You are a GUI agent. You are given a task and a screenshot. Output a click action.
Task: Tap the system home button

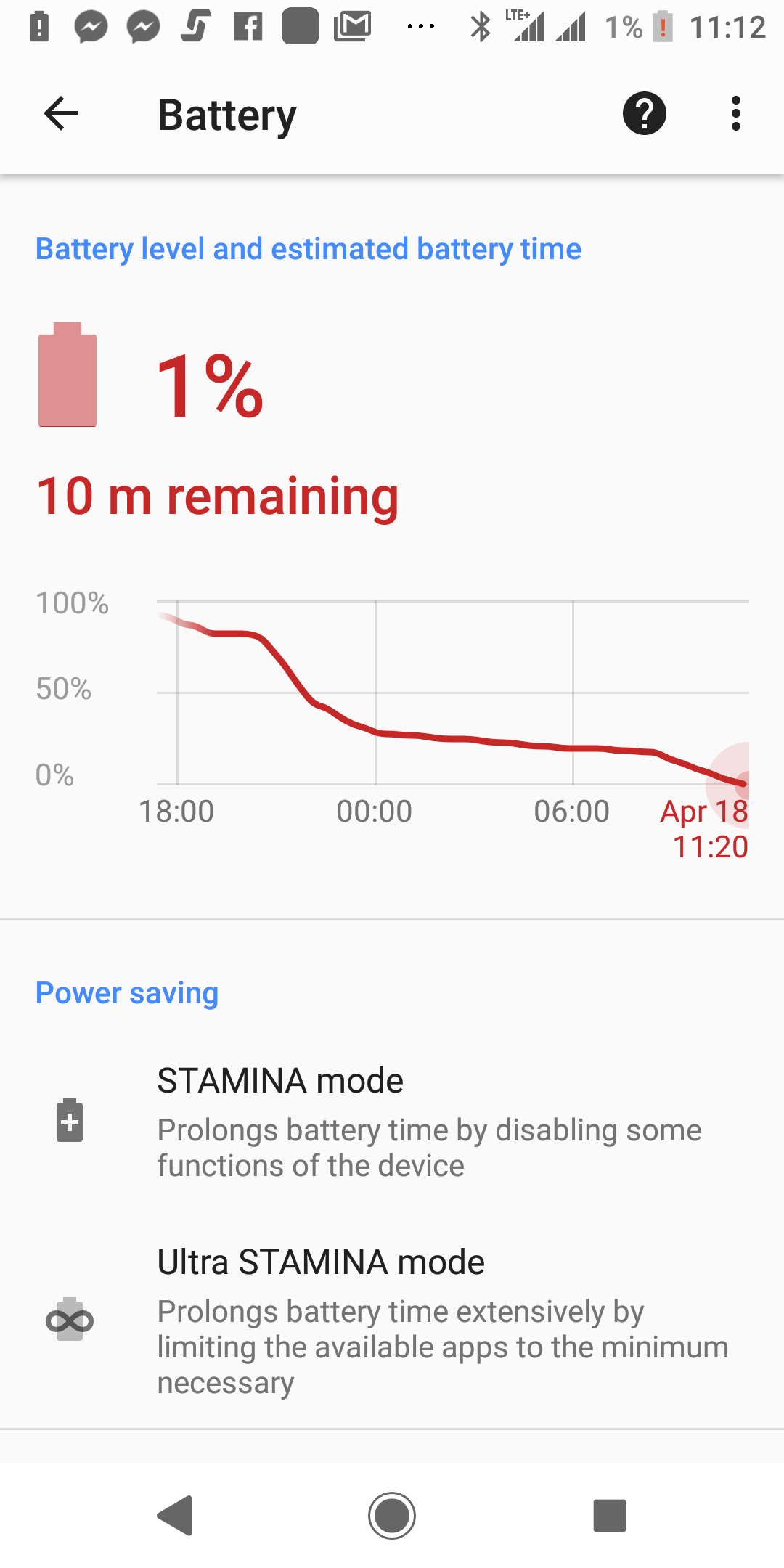(x=392, y=1516)
